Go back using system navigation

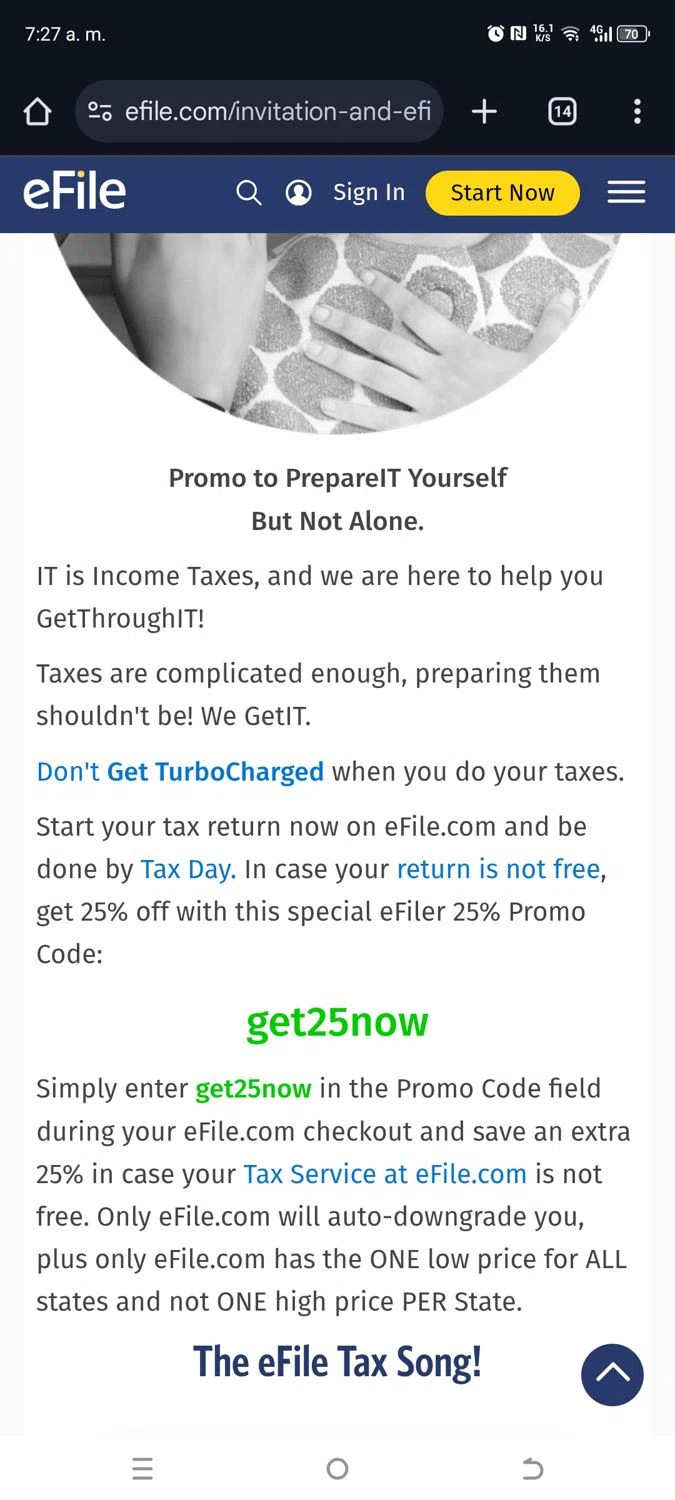pyautogui.click(x=533, y=1468)
